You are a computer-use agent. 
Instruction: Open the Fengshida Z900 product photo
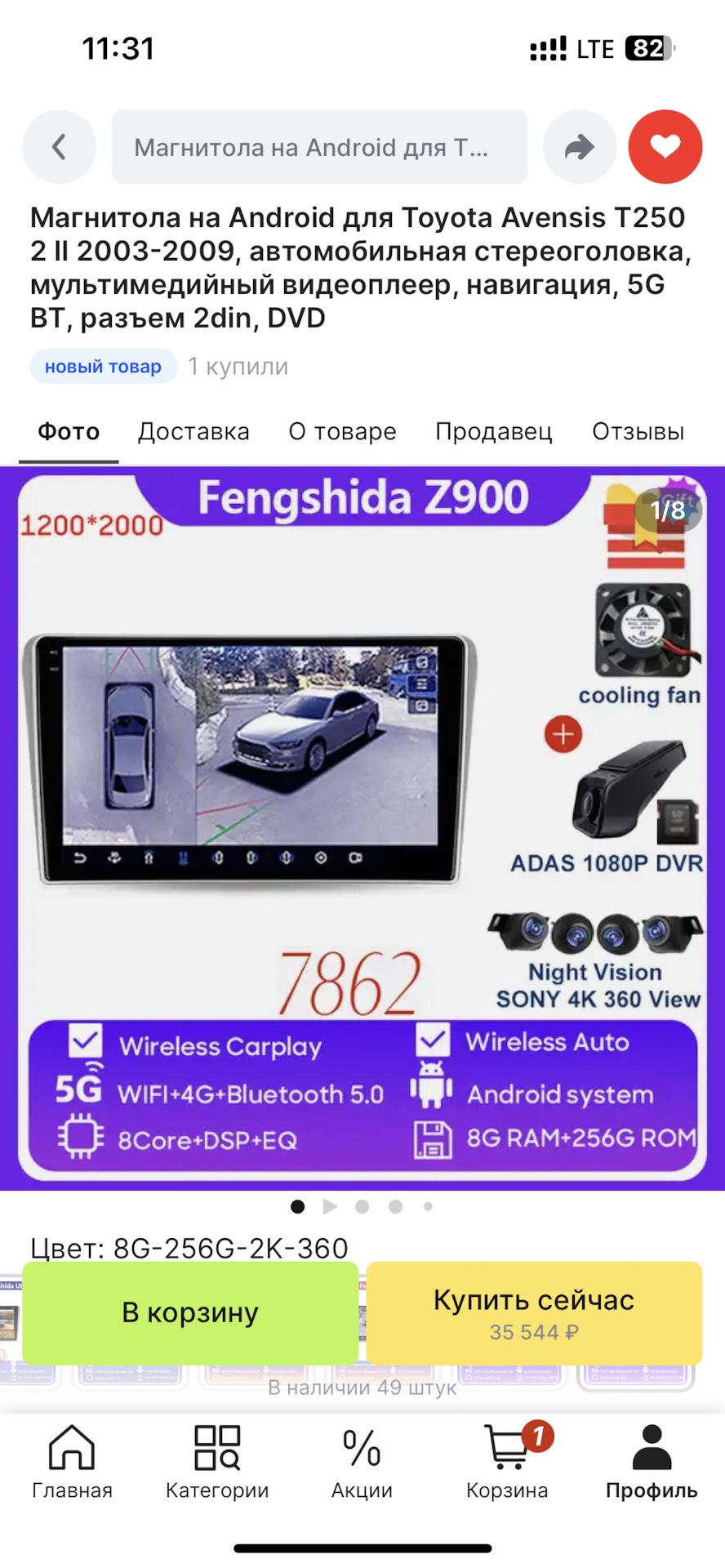coord(362,828)
